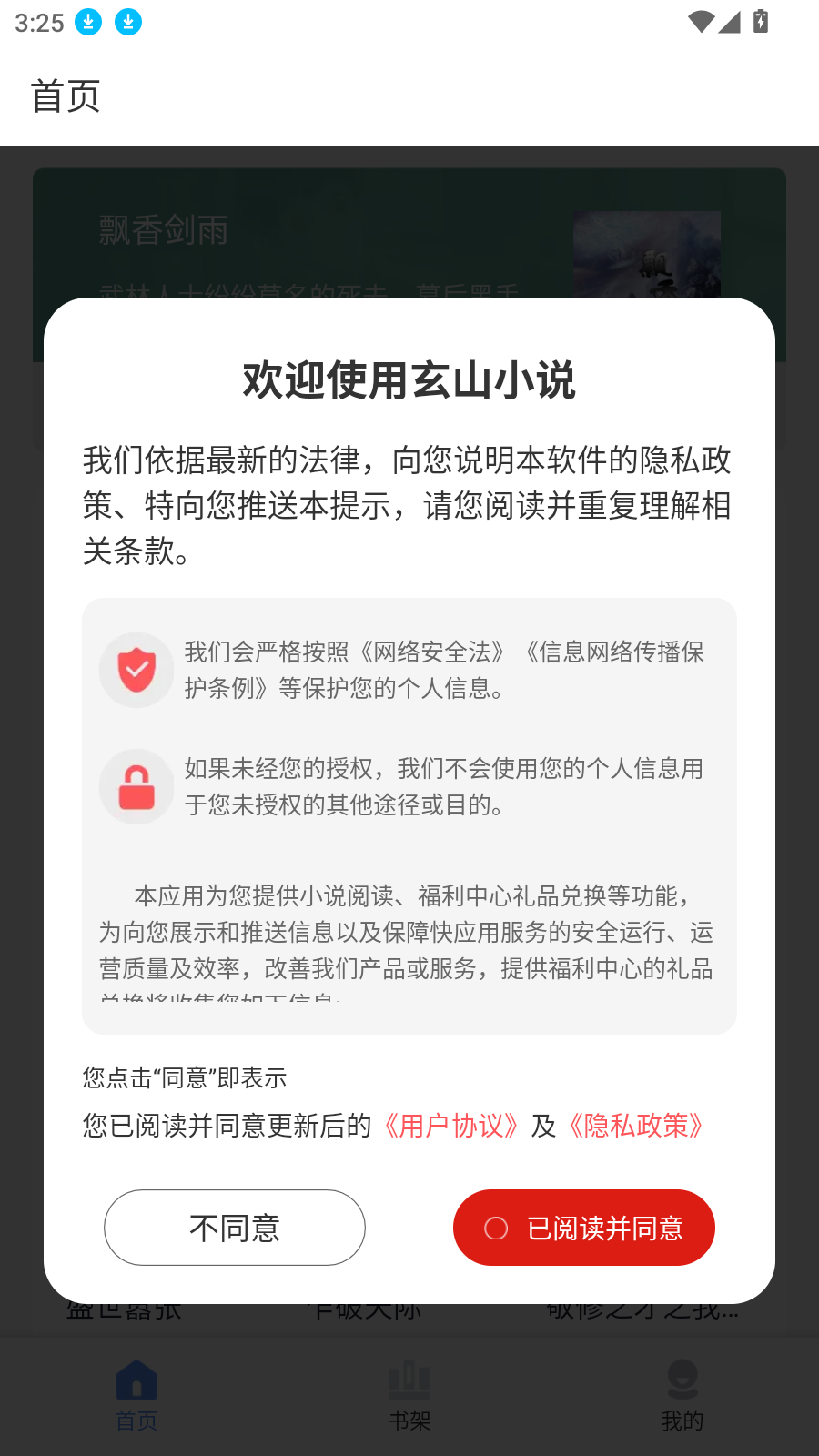Select the red shield privacy icon
Image resolution: width=819 pixels, height=1456 pixels.
[x=136, y=669]
